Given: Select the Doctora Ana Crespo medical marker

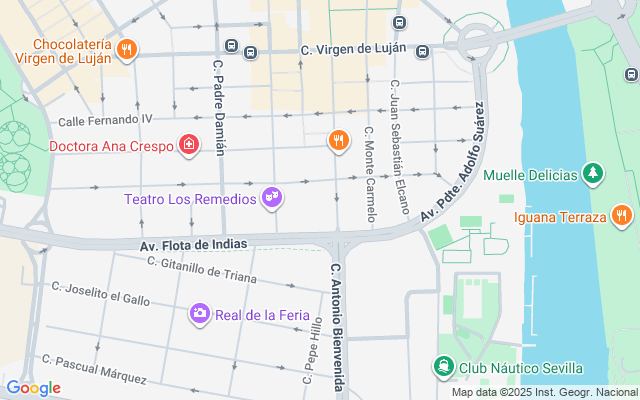Looking at the screenshot, I should (188, 145).
